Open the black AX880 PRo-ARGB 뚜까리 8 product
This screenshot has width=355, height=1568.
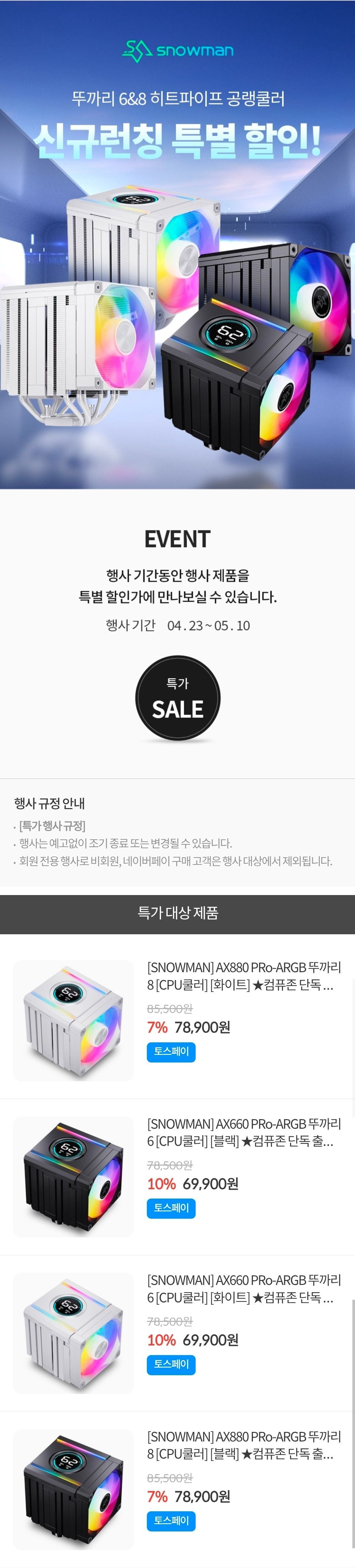pos(243,1445)
